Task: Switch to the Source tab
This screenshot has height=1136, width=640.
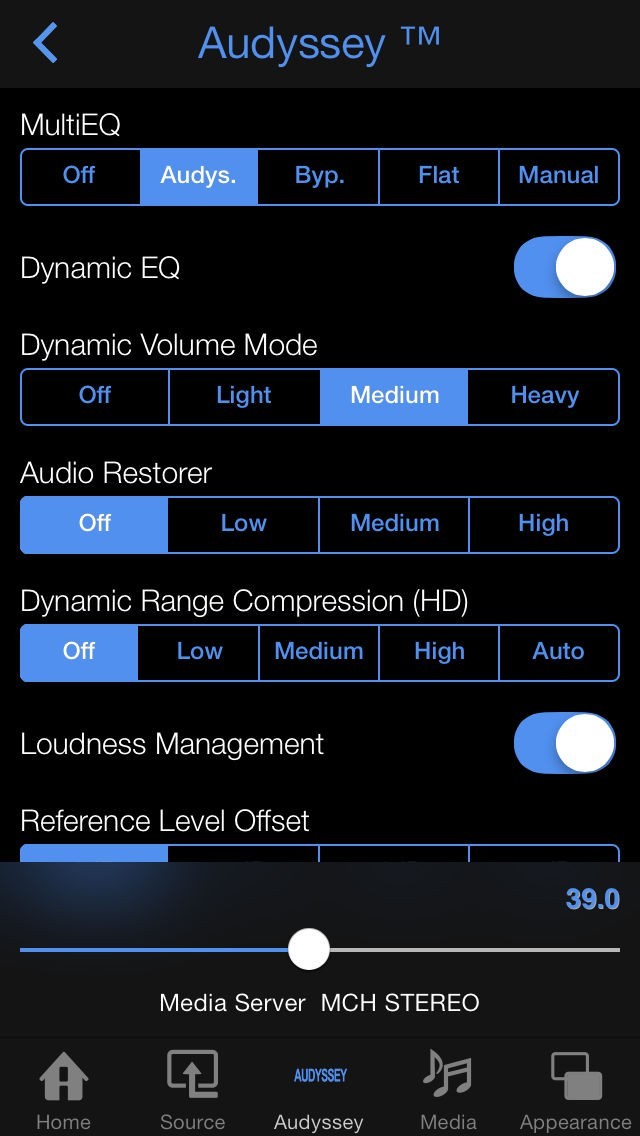Action: coord(192,1092)
